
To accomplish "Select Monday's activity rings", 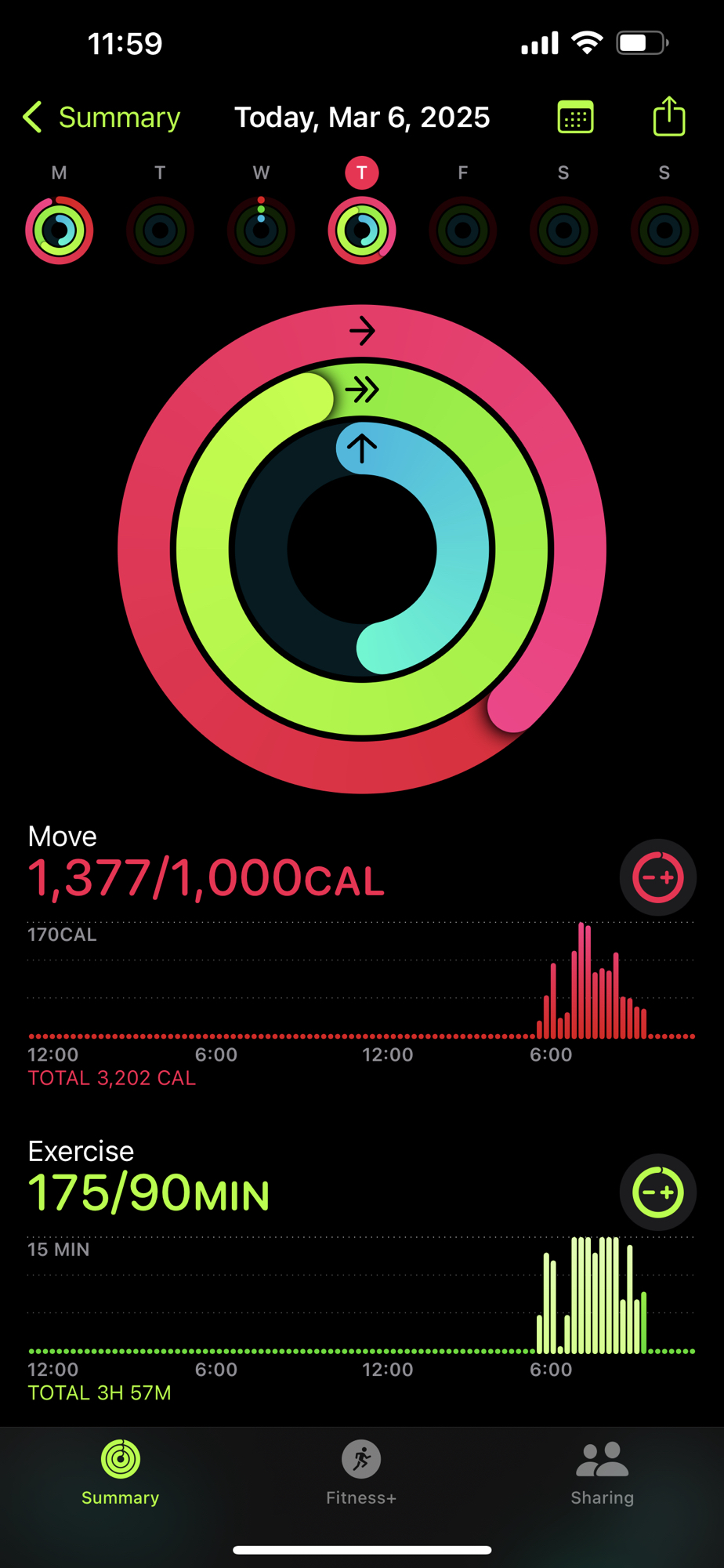I will pos(60,230).
